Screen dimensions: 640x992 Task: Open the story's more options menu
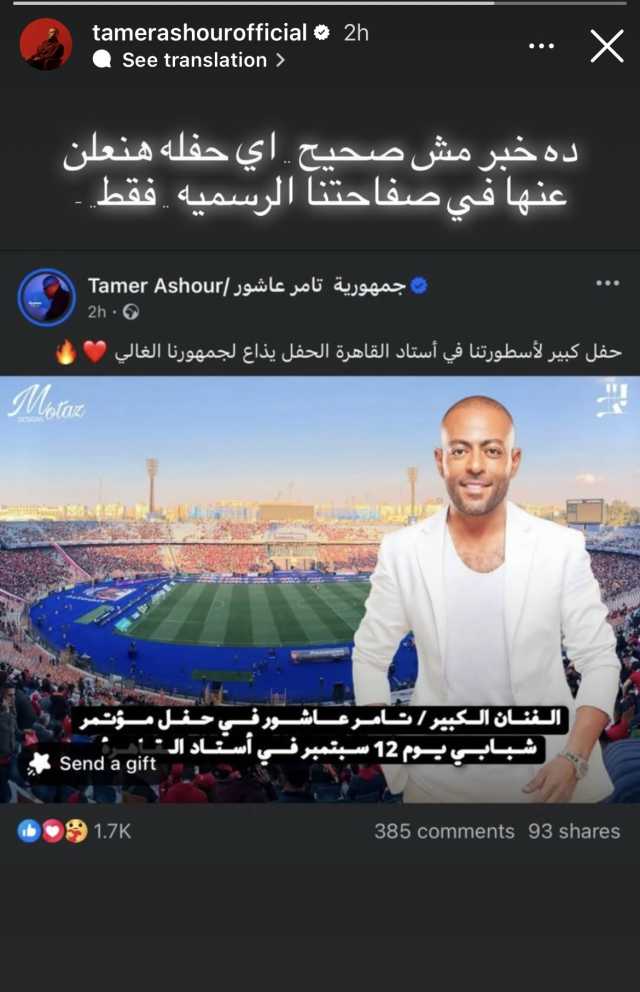tap(541, 46)
